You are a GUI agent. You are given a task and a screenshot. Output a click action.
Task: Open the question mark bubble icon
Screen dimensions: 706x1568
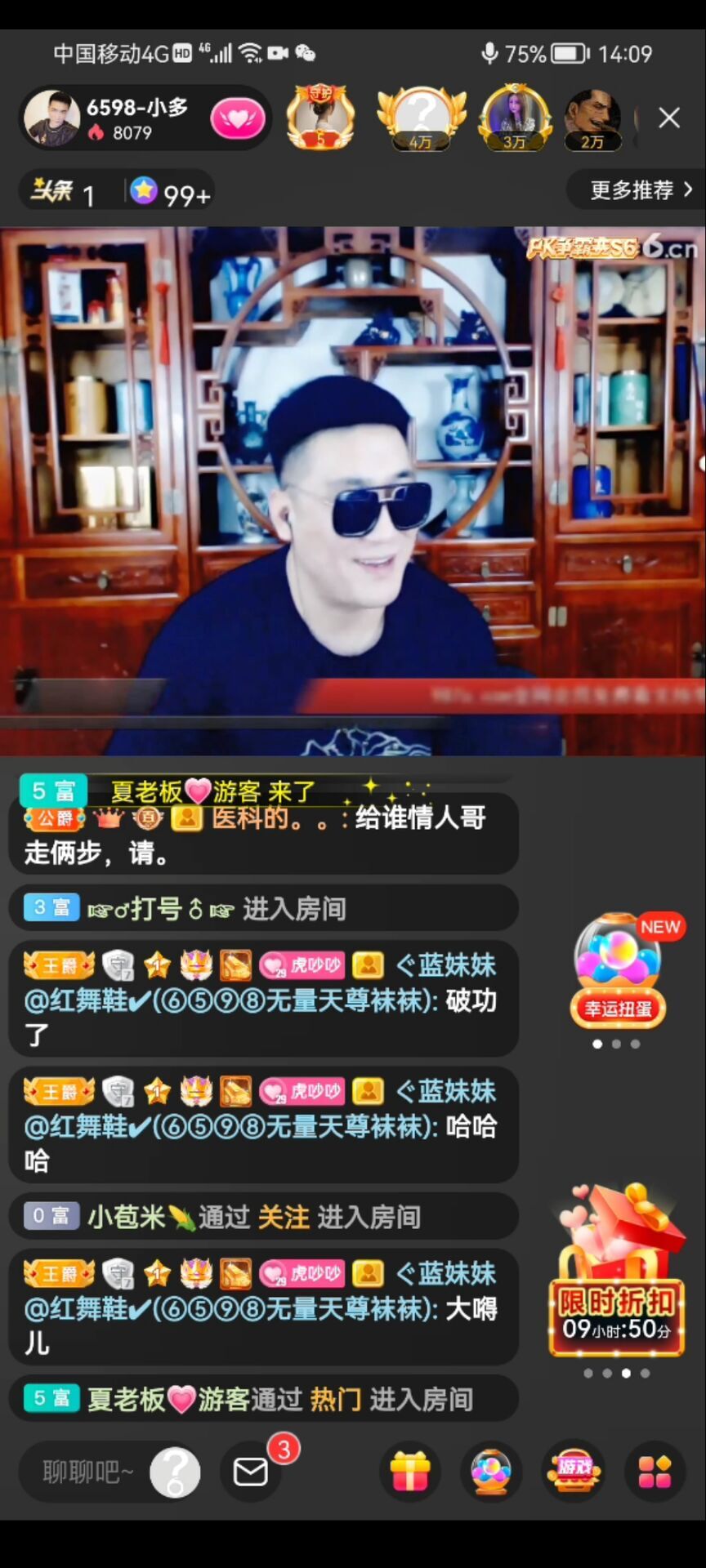(x=175, y=1472)
